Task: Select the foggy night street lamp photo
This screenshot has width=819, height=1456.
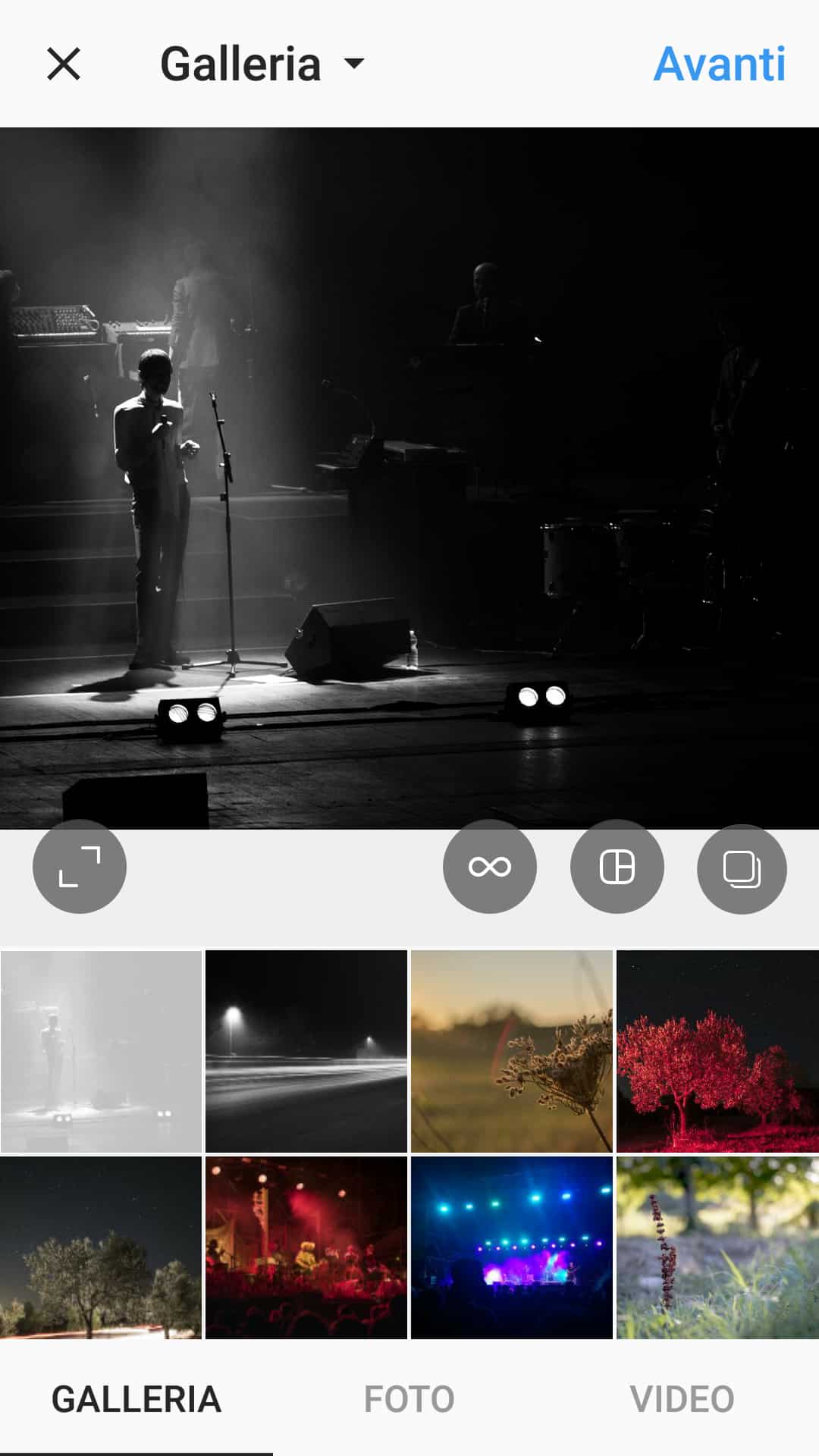Action: click(x=306, y=1051)
